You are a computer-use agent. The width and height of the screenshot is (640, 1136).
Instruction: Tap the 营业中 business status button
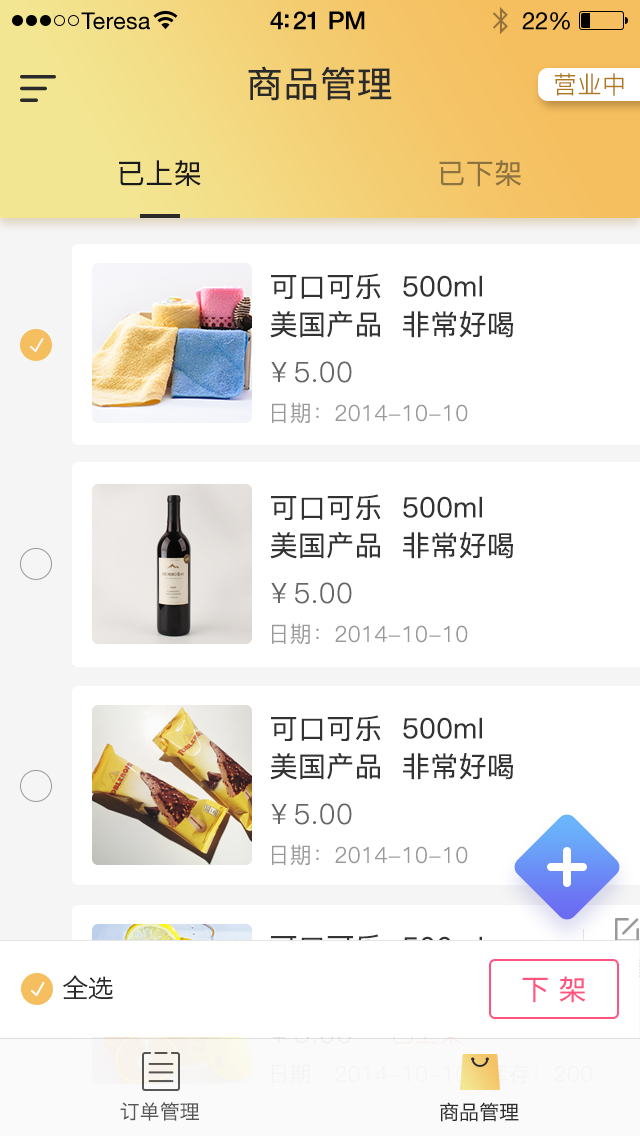[588, 85]
